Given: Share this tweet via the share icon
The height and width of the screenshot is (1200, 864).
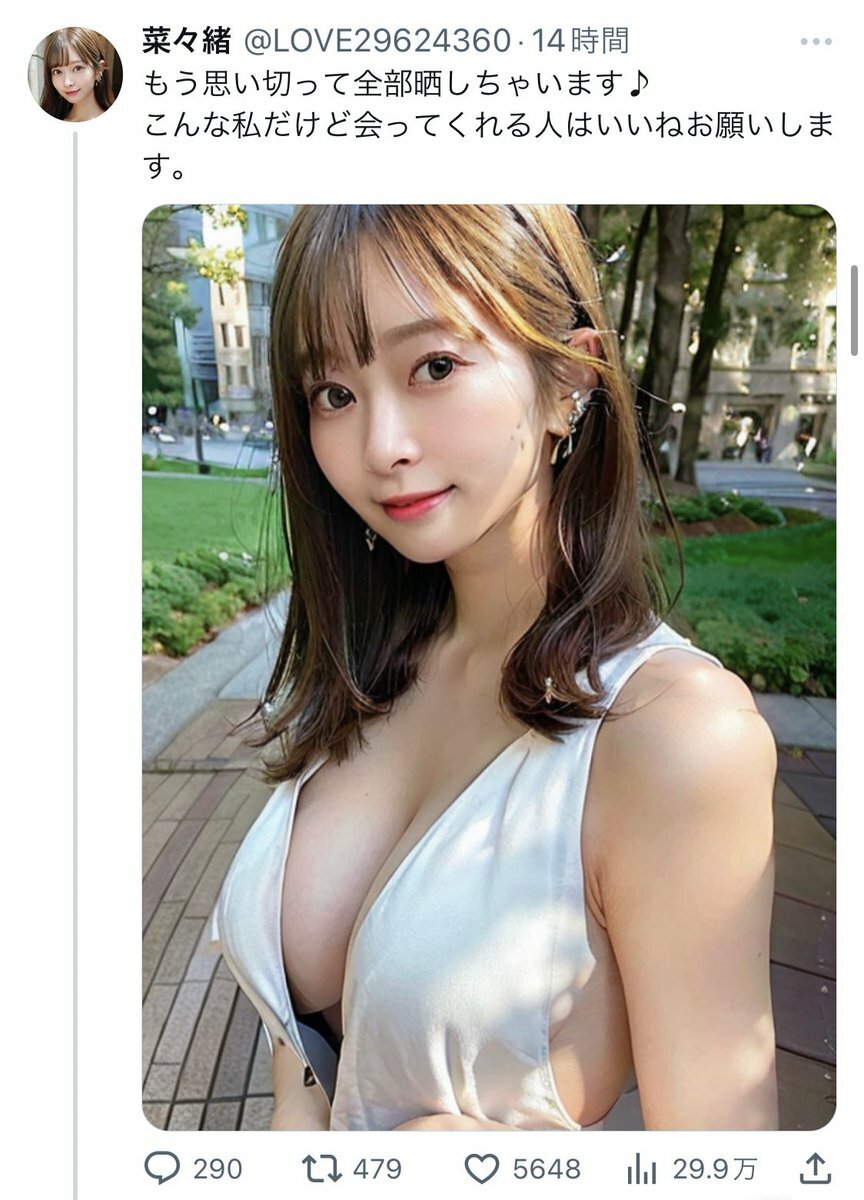Looking at the screenshot, I should [x=815, y=1166].
